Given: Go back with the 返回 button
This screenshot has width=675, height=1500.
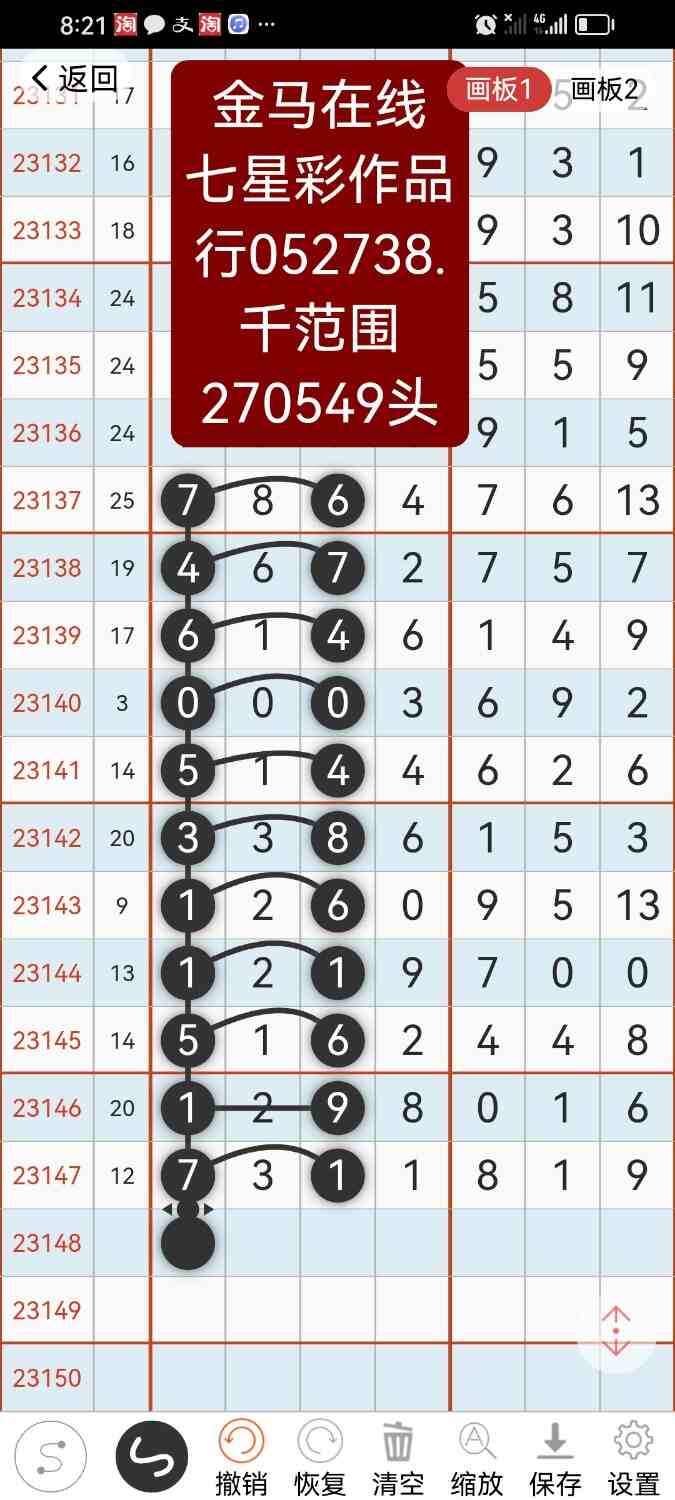Looking at the screenshot, I should click(75, 79).
